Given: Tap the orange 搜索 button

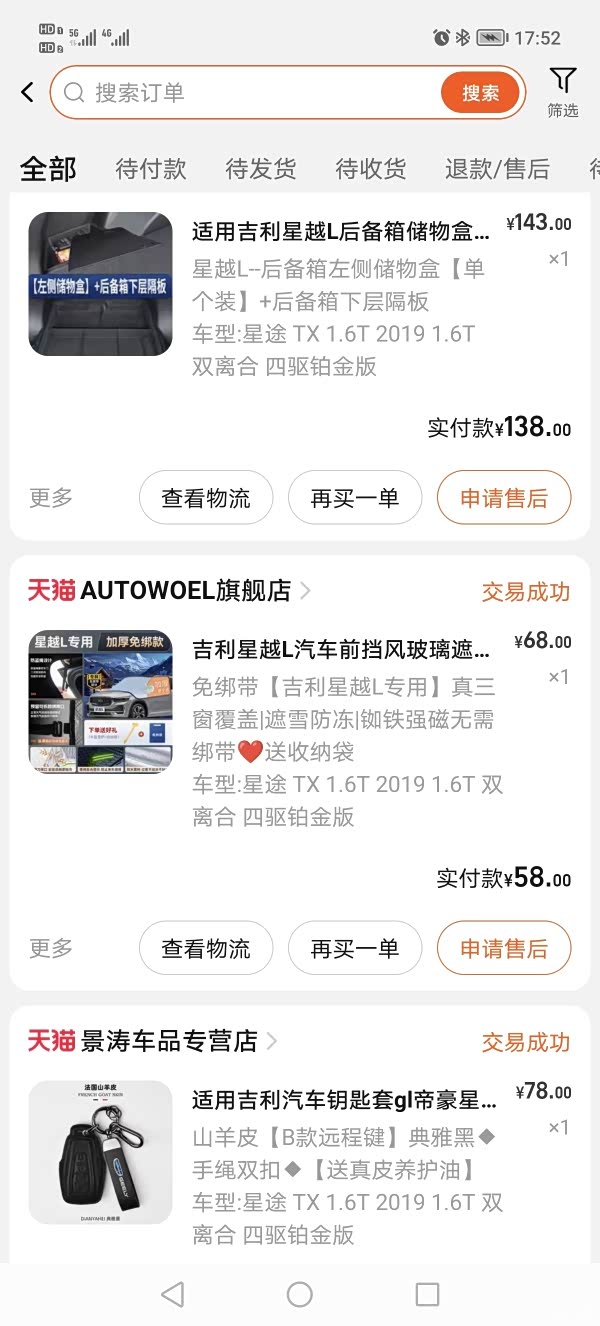Looking at the screenshot, I should click(480, 93).
